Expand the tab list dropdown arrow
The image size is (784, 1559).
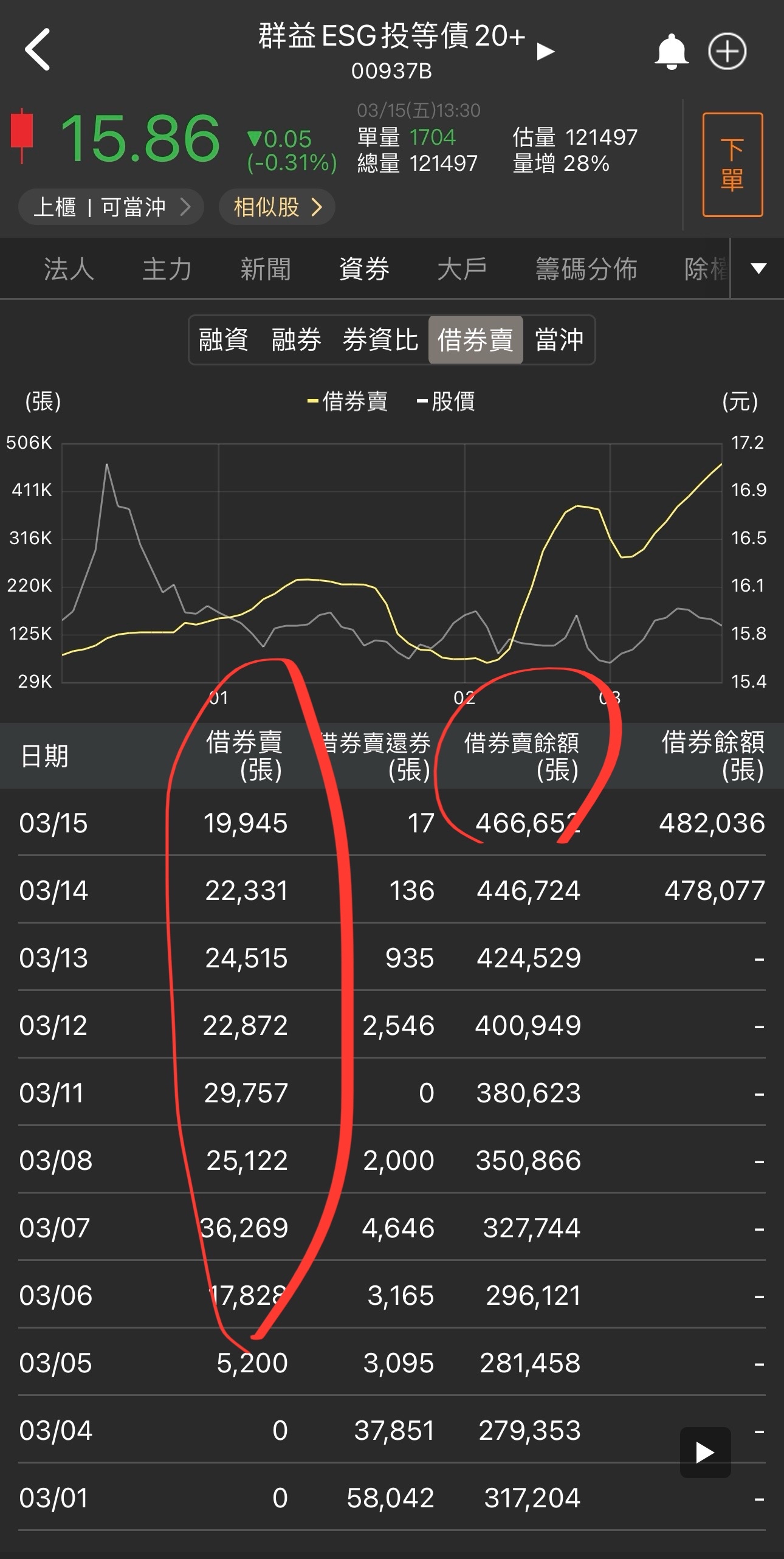click(758, 269)
